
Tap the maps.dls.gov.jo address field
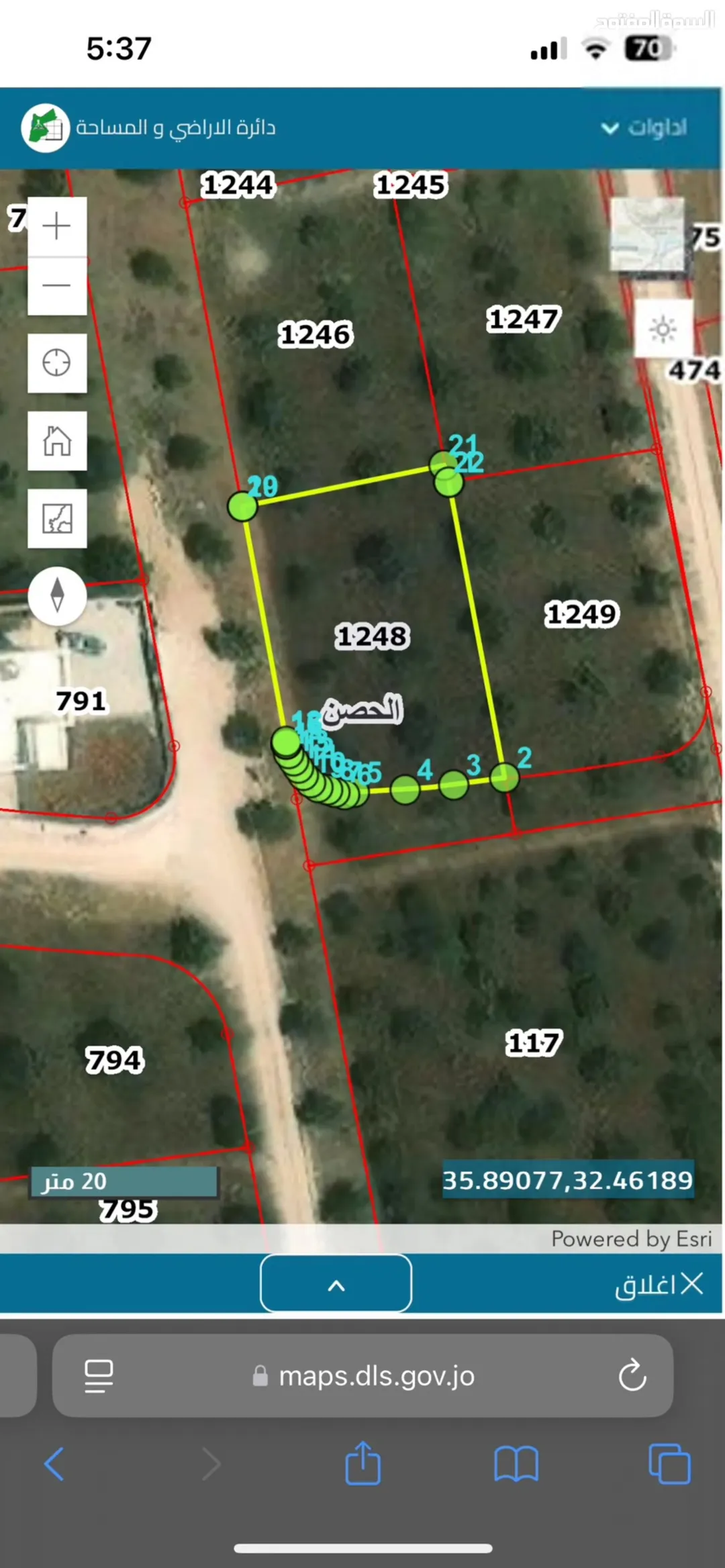[363, 1375]
